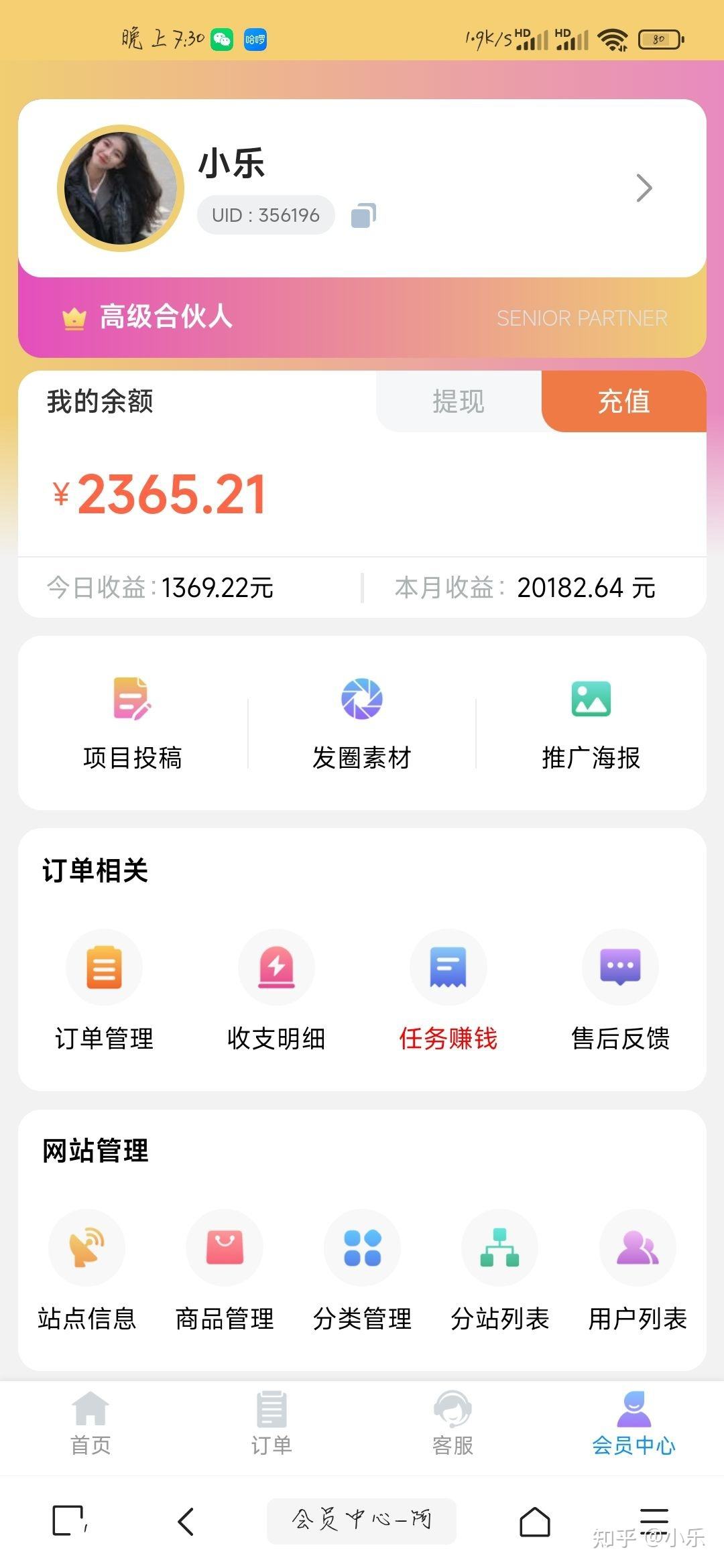Go to 首页 in the bottom navigation

click(89, 1423)
